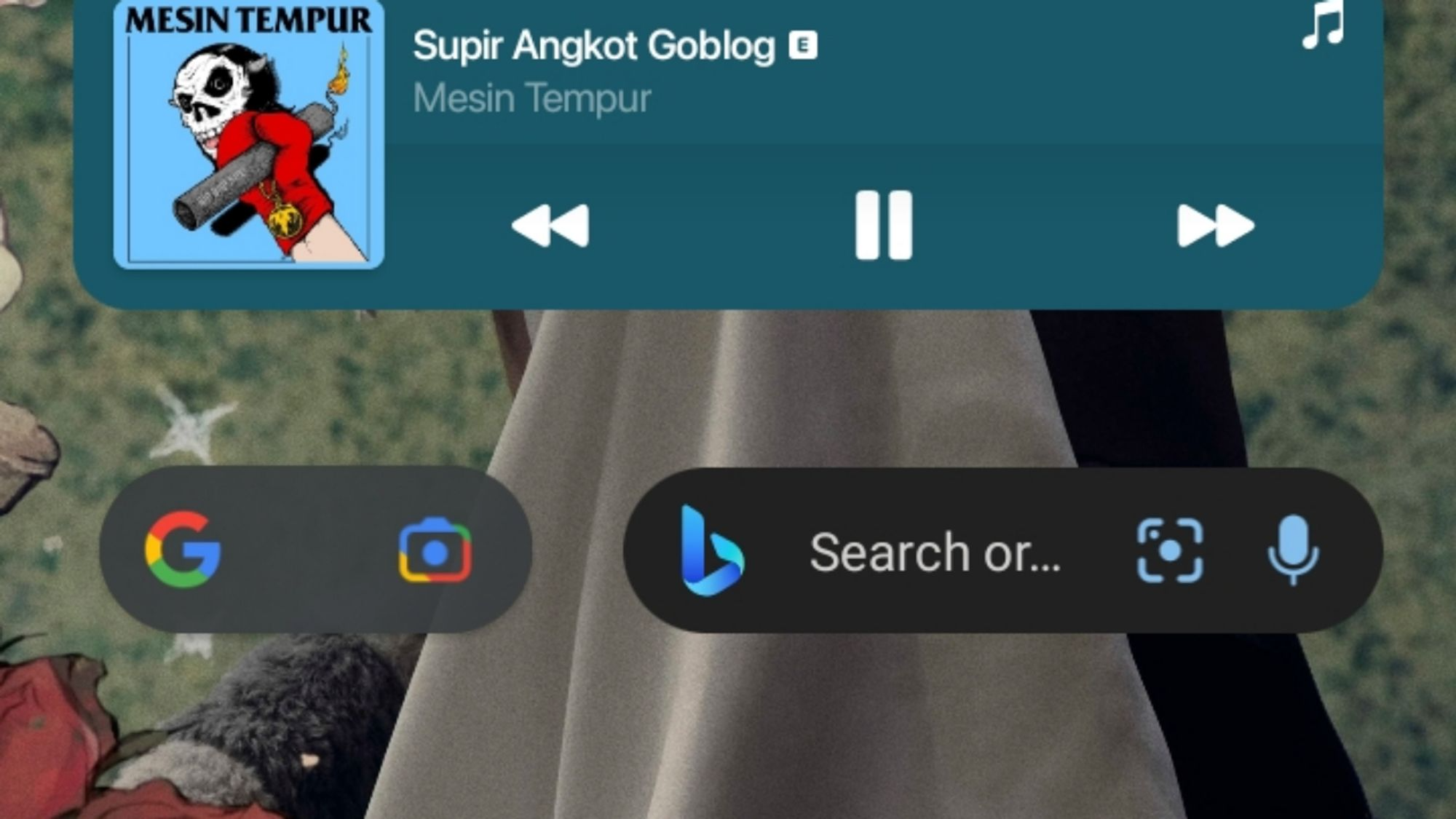Start Bing voice search microphone
Viewport: 1456px width, 819px height.
click(1293, 551)
